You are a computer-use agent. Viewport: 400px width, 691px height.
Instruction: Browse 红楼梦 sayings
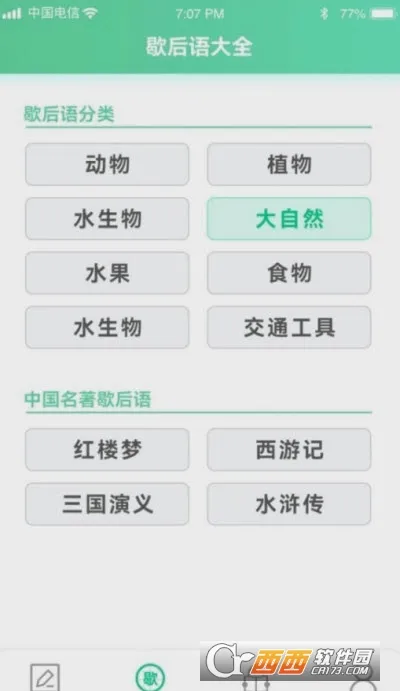tap(107, 450)
